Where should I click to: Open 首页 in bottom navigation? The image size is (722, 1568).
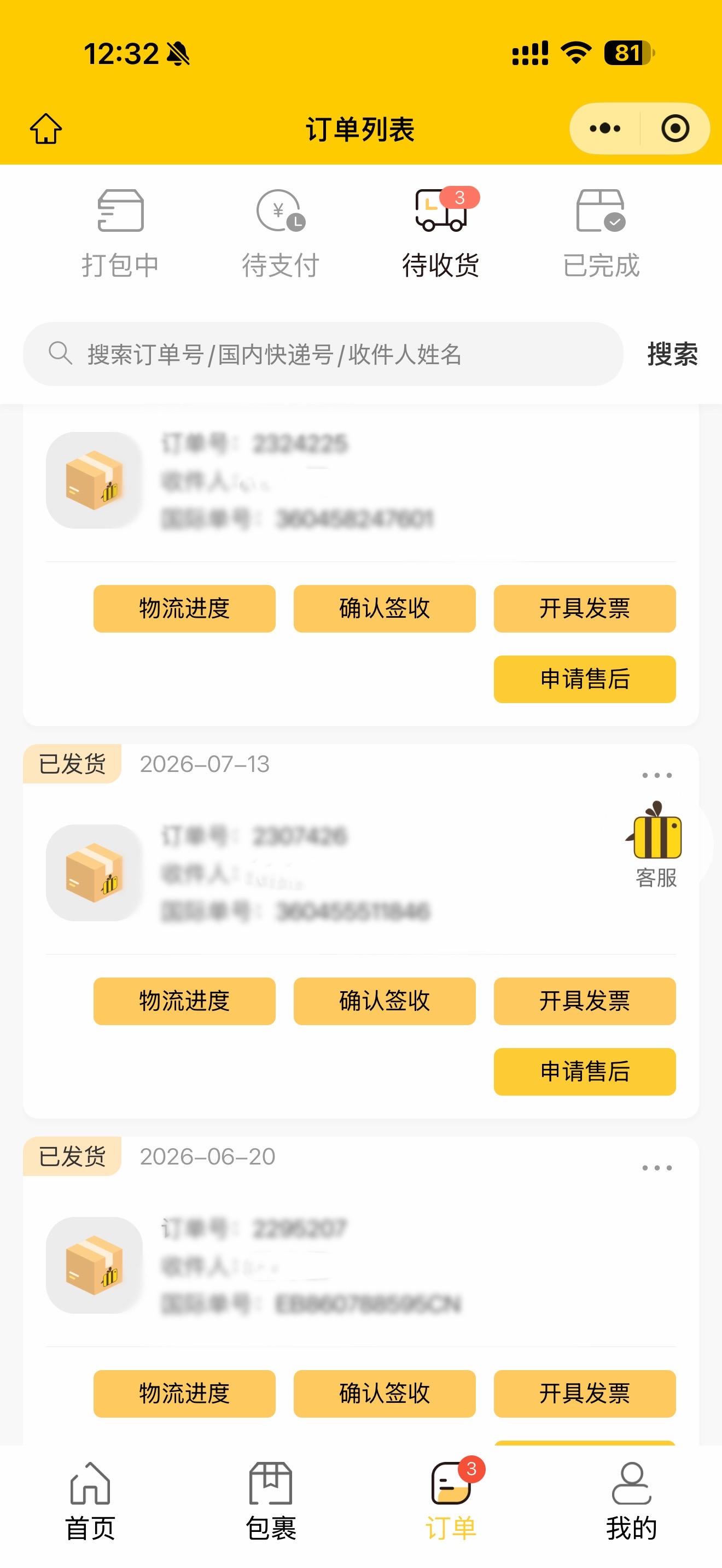[90, 1501]
